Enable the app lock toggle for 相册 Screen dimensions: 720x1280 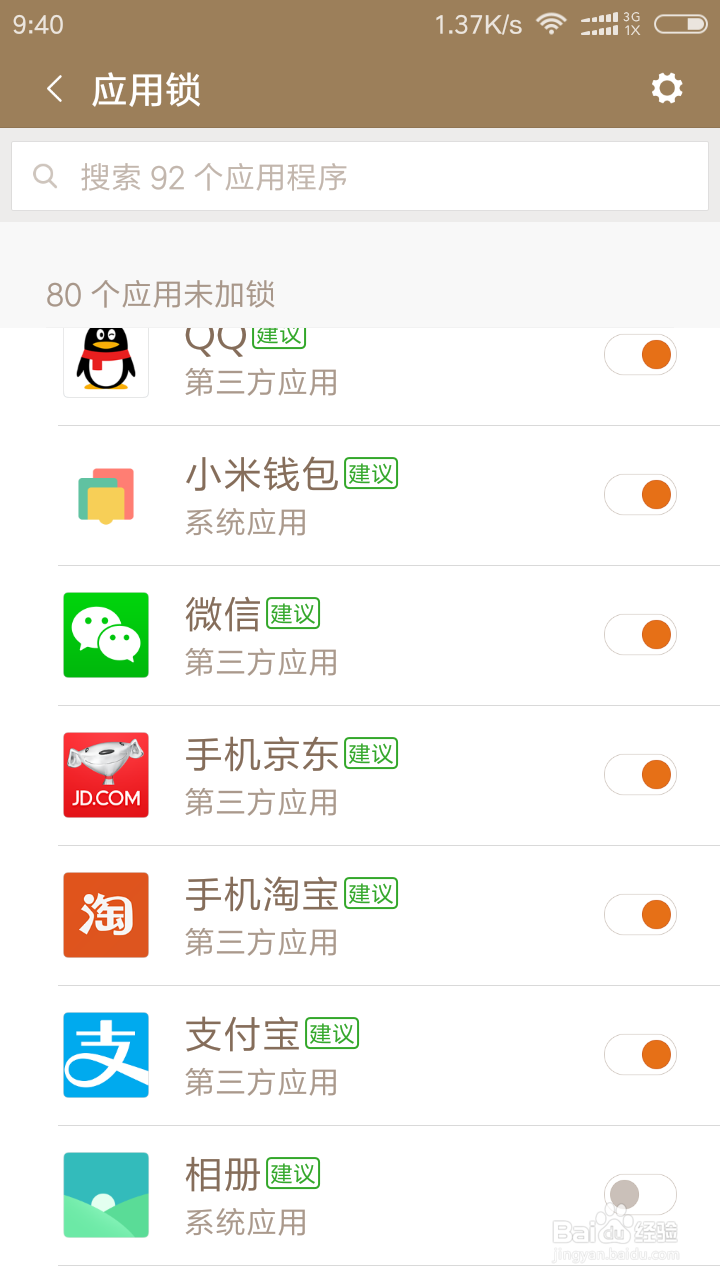tap(640, 1195)
